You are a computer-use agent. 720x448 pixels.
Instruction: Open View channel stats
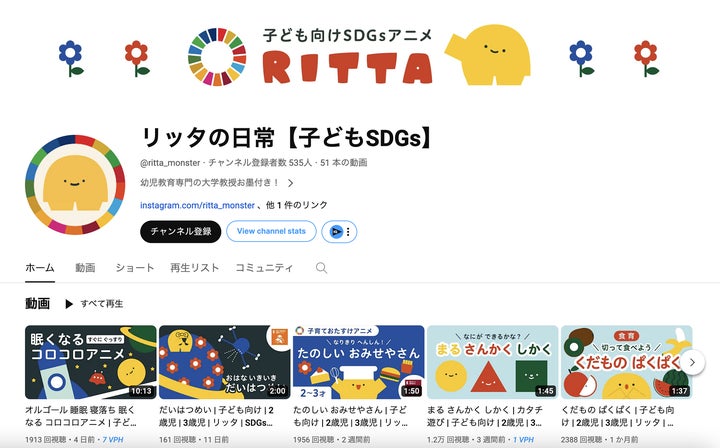tap(271, 231)
